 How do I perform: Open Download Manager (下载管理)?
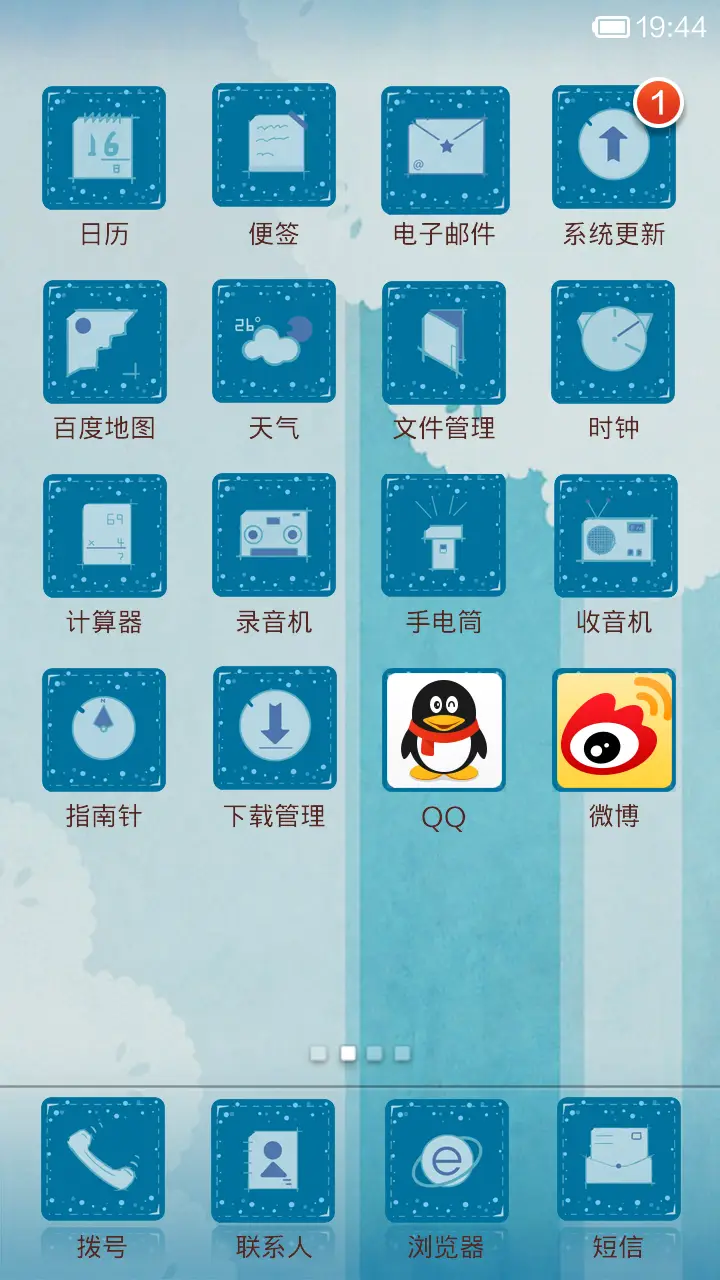pos(274,730)
